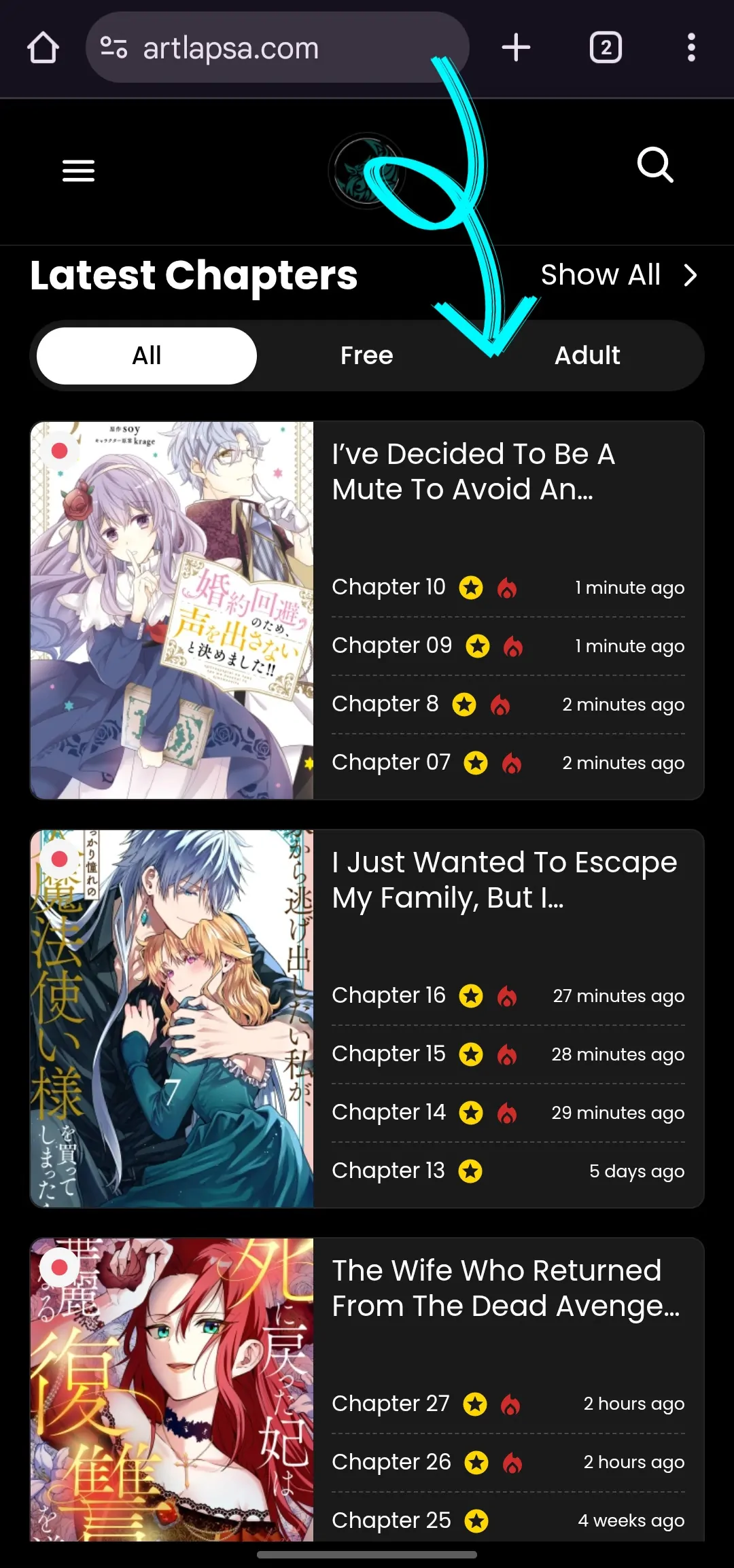Tap the artlapsa.com address bar
Viewport: 734px width, 1568px height.
tap(272, 48)
